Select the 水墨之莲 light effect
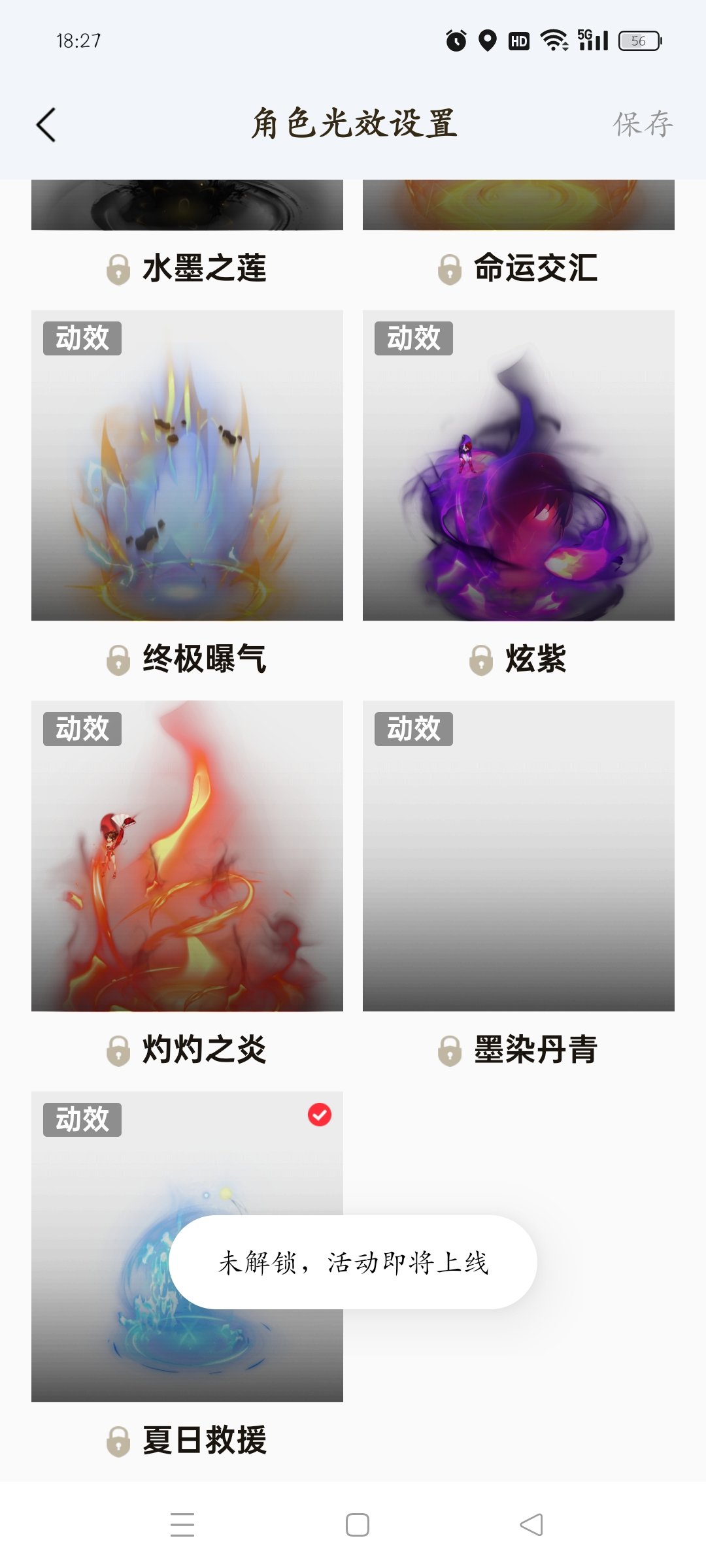This screenshot has width=706, height=1568. coord(187,205)
